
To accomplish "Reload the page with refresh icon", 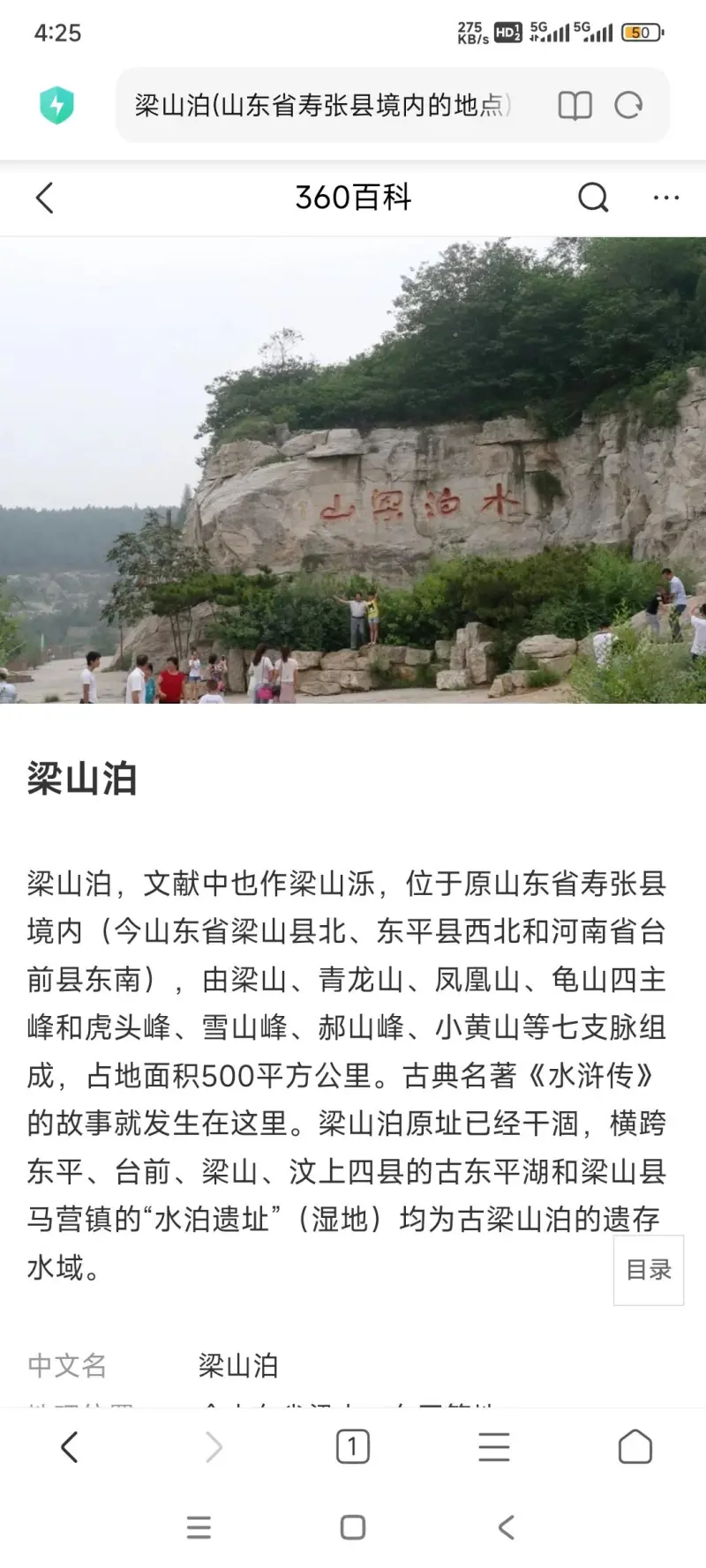I will click(x=628, y=106).
